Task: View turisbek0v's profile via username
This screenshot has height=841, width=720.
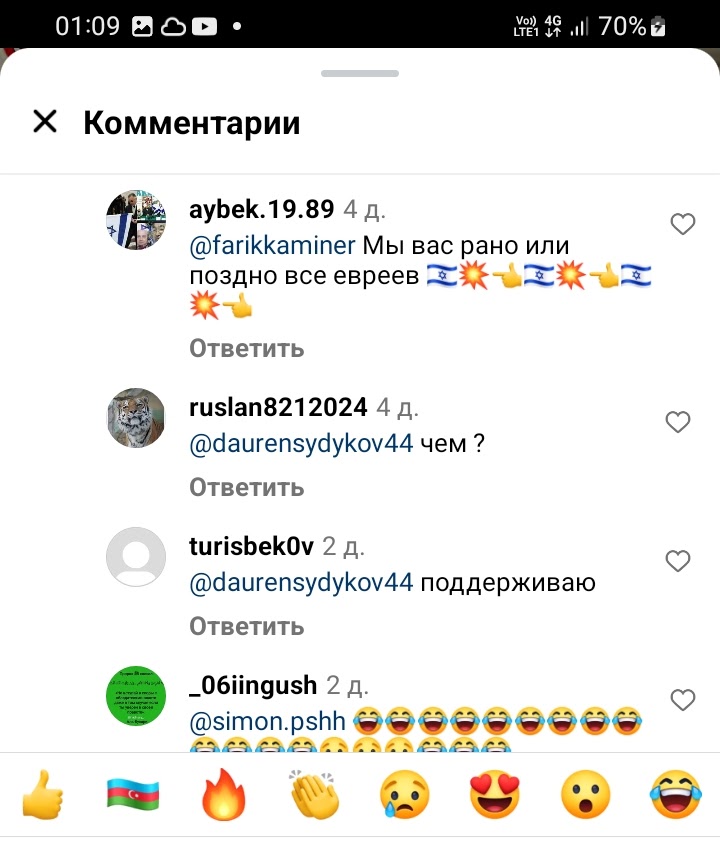Action: coord(251,546)
